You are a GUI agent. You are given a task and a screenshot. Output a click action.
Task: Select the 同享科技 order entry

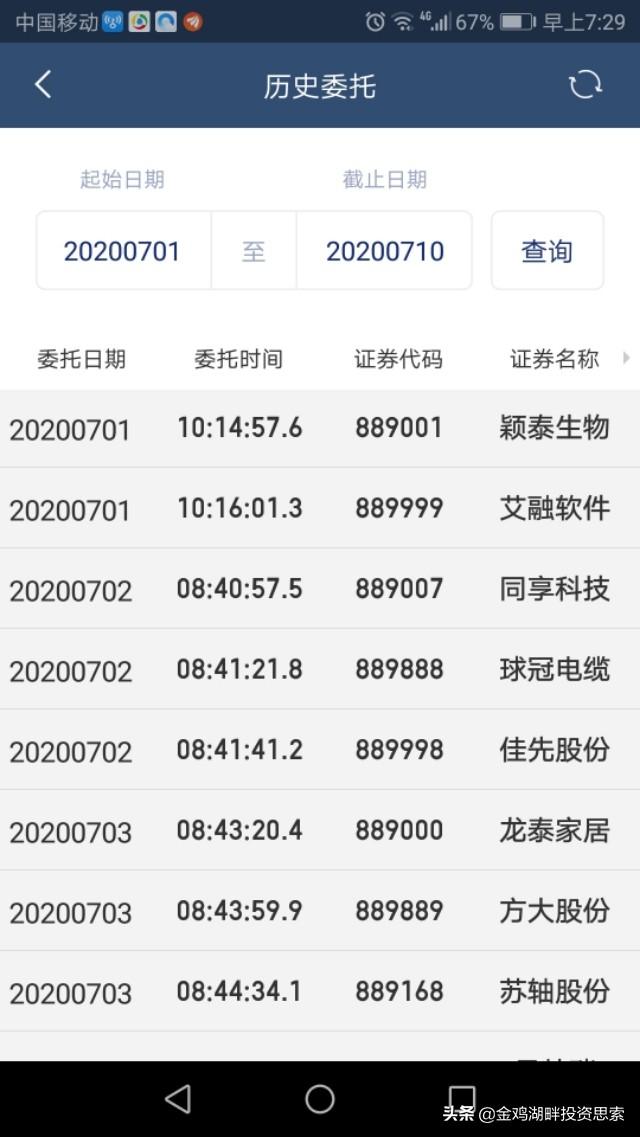point(320,589)
